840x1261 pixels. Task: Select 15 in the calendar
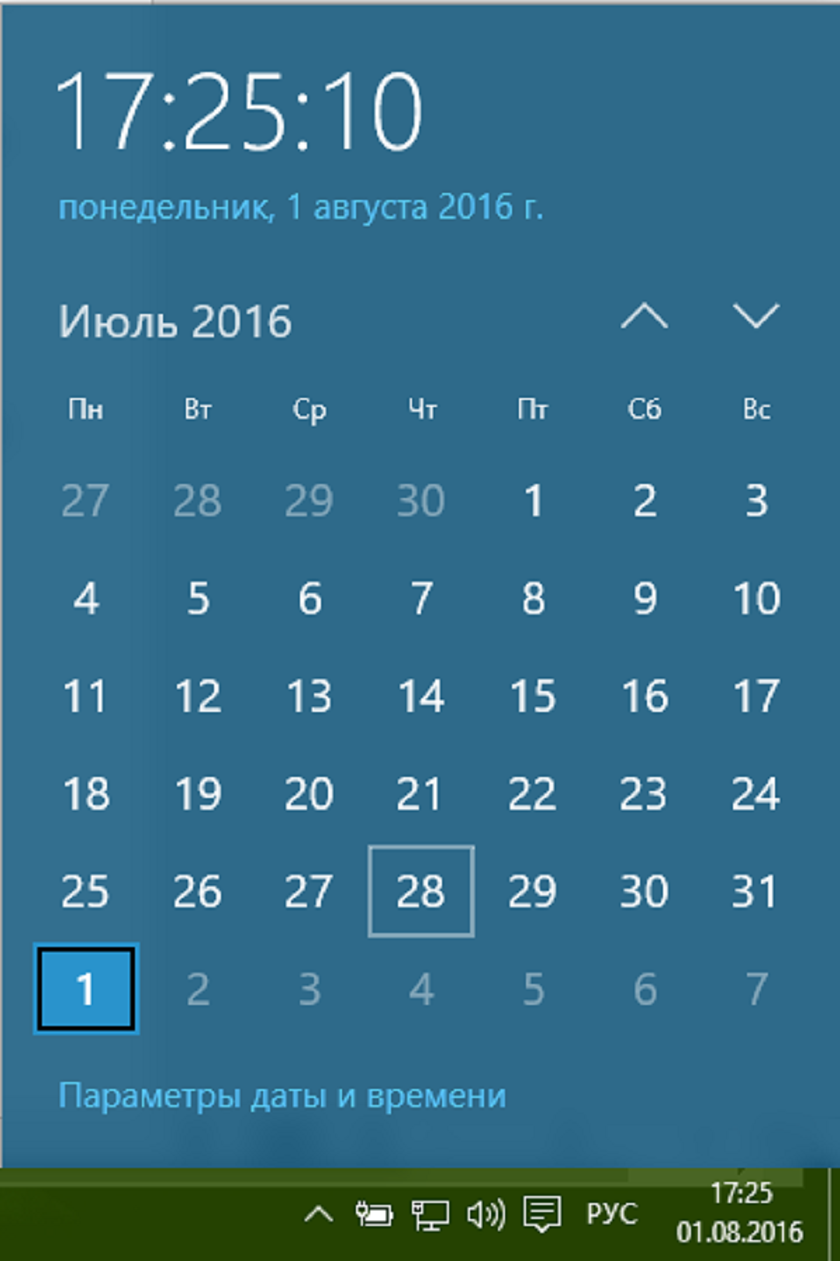(533, 696)
